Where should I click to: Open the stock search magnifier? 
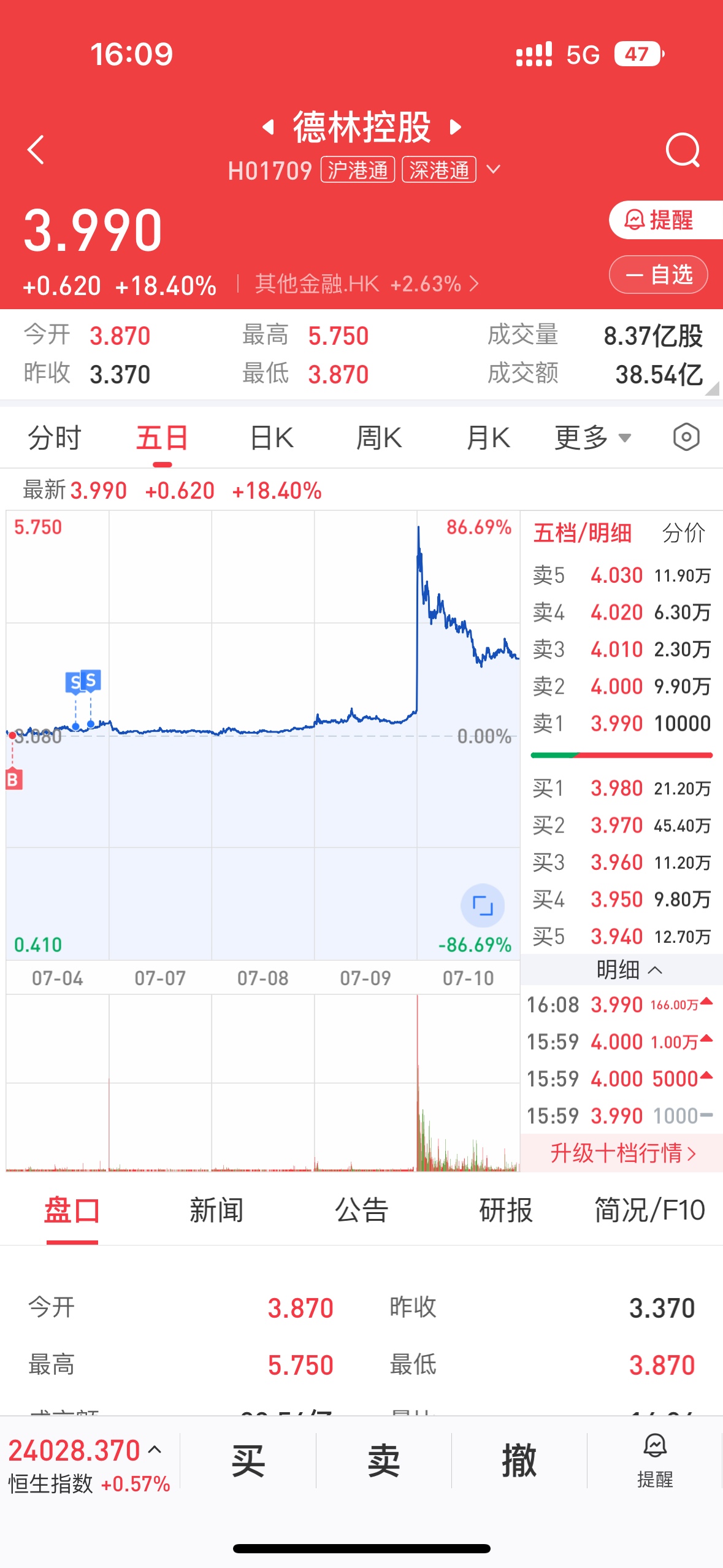683,150
